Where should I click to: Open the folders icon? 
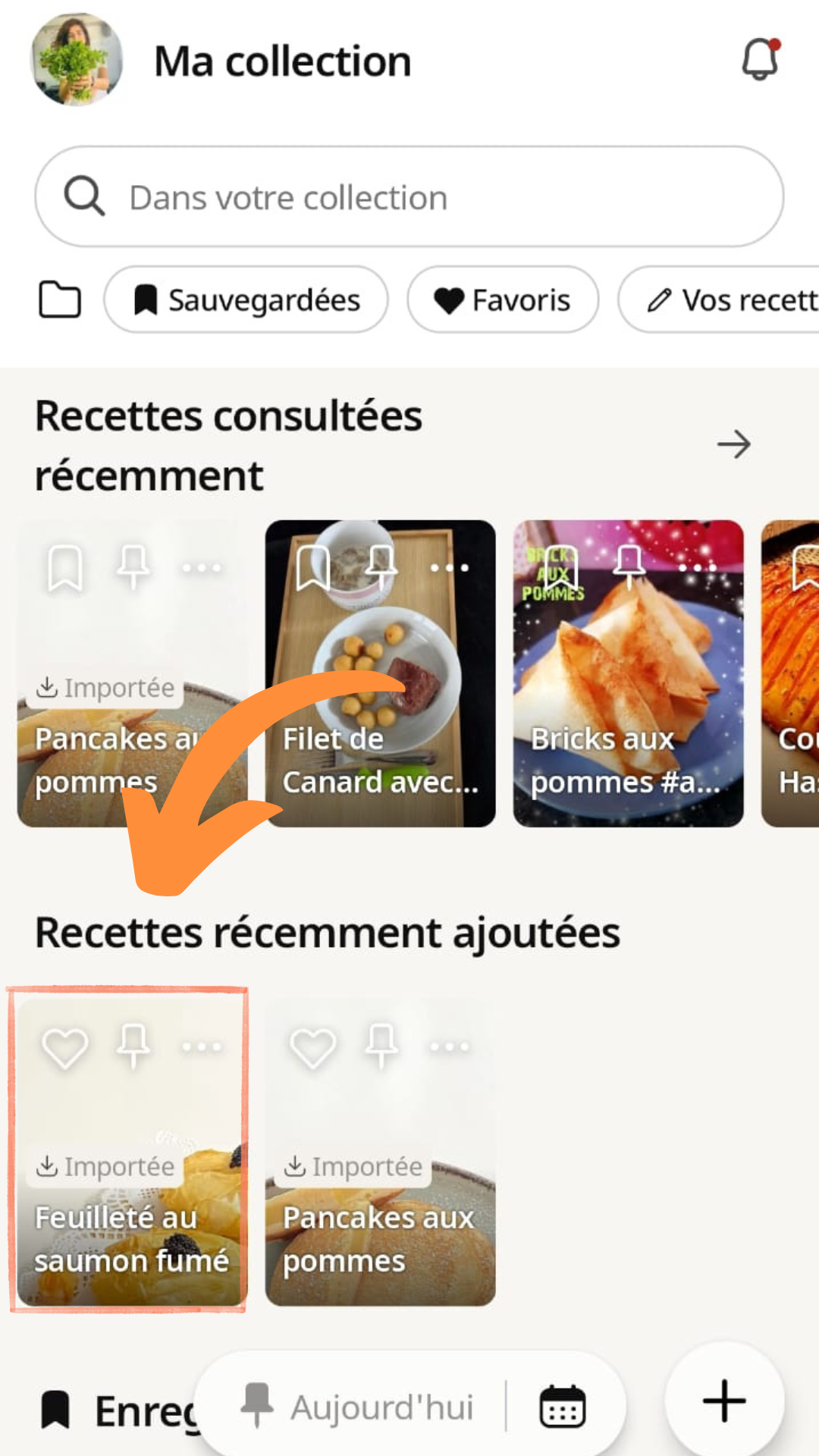pos(60,300)
